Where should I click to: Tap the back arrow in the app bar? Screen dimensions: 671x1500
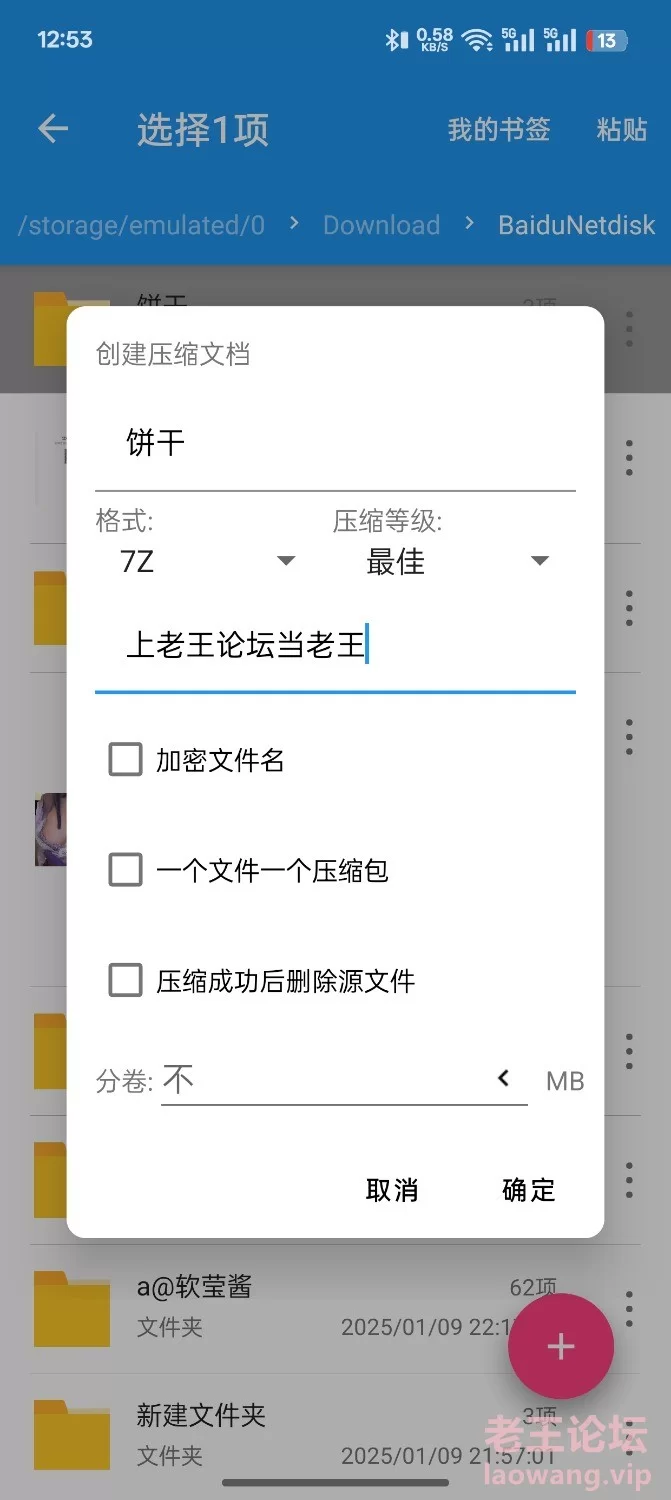point(53,129)
